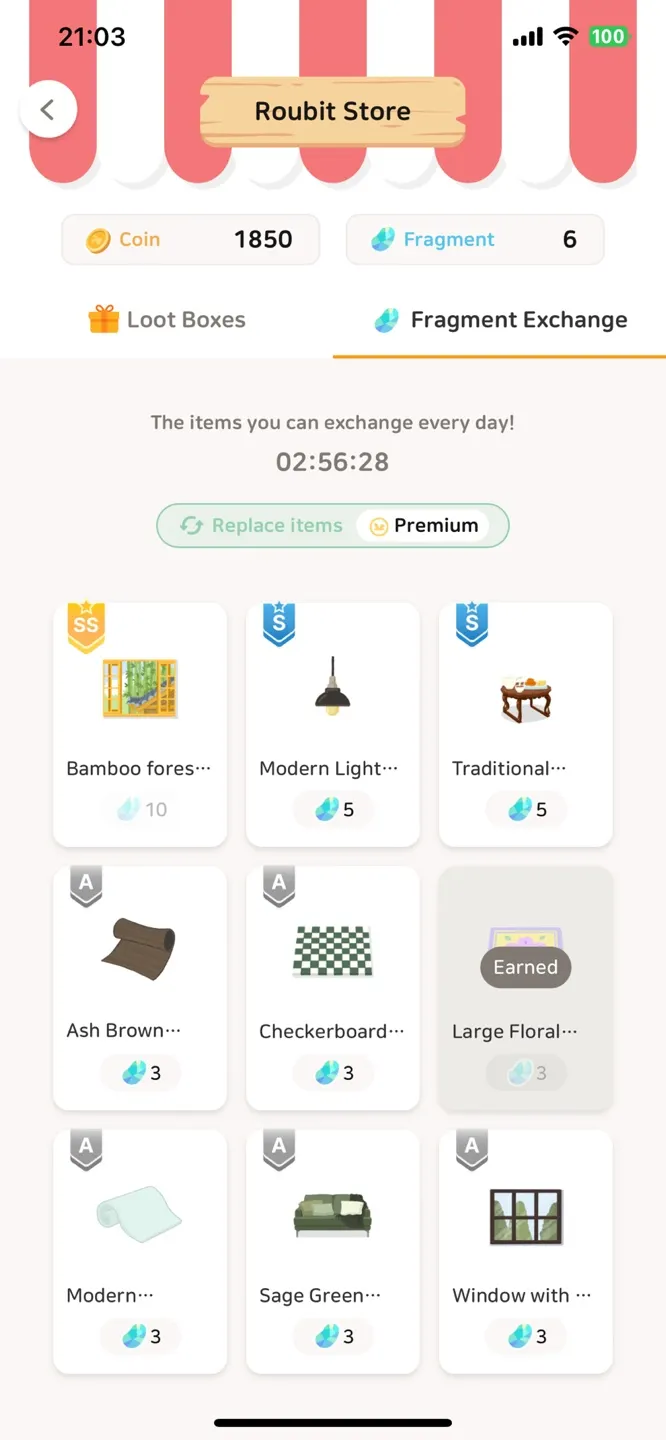The width and height of the screenshot is (666, 1440).
Task: Open the Ash Brown rug card
Action: click(140, 988)
